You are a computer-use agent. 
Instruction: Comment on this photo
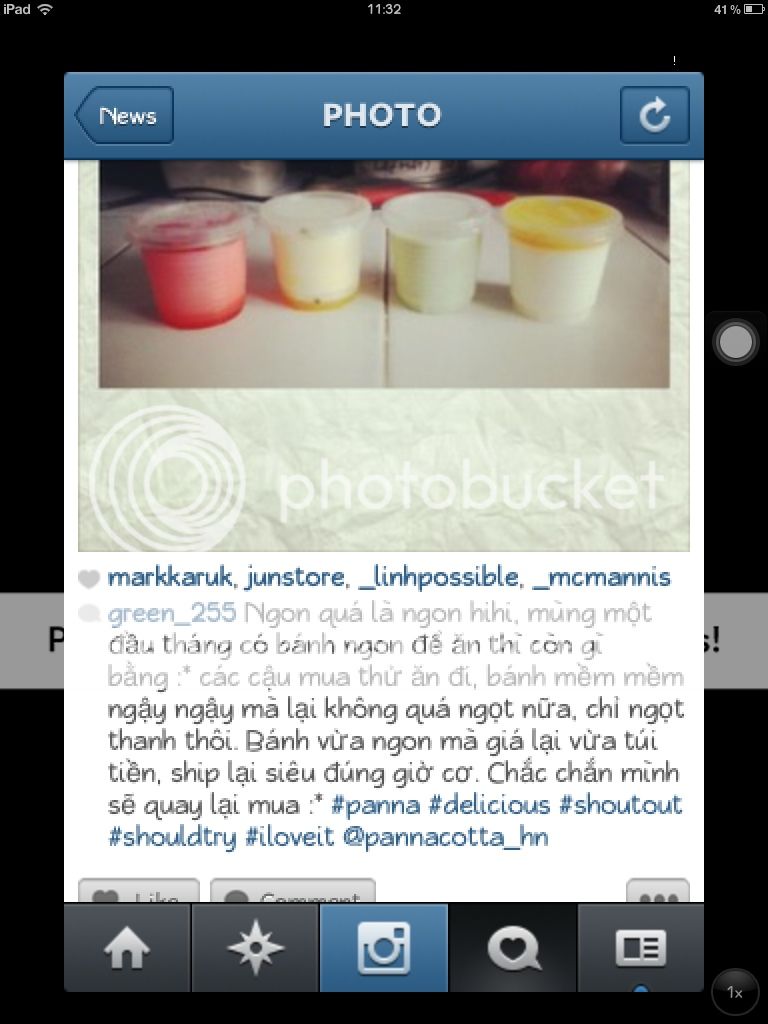292,893
